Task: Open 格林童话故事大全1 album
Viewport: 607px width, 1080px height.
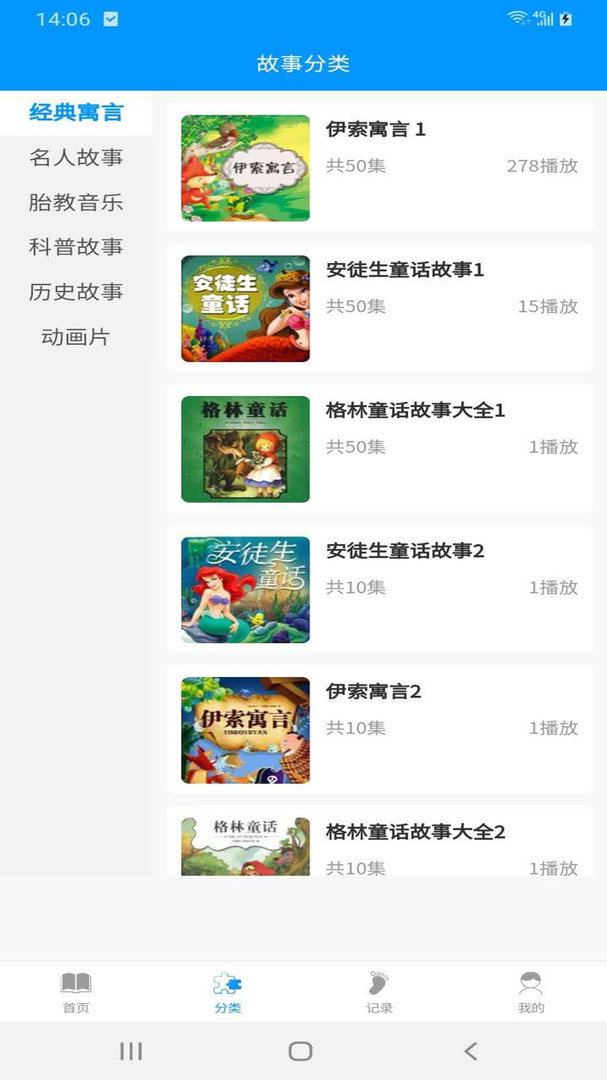Action: [379, 448]
